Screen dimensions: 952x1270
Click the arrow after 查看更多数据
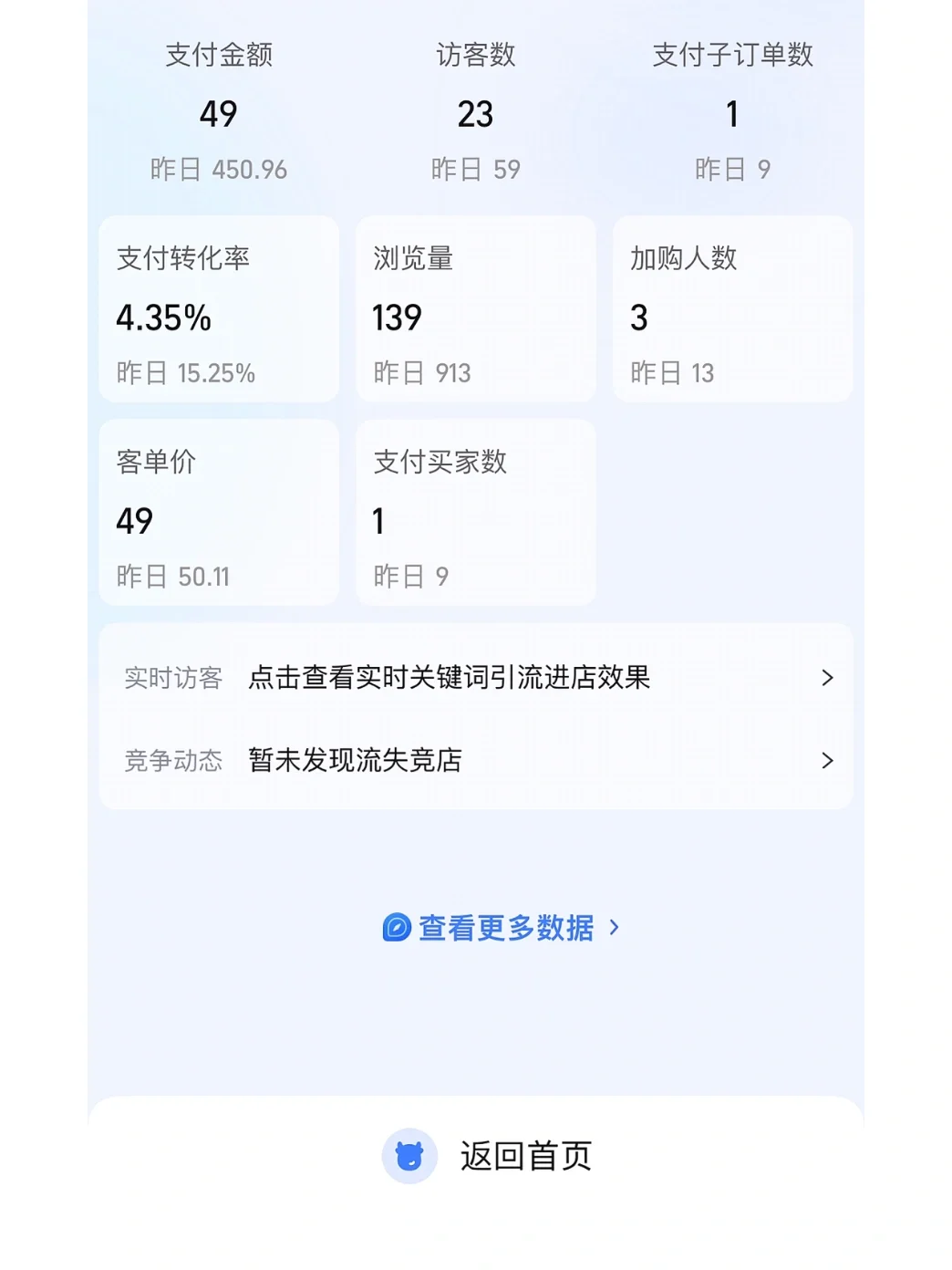(614, 928)
